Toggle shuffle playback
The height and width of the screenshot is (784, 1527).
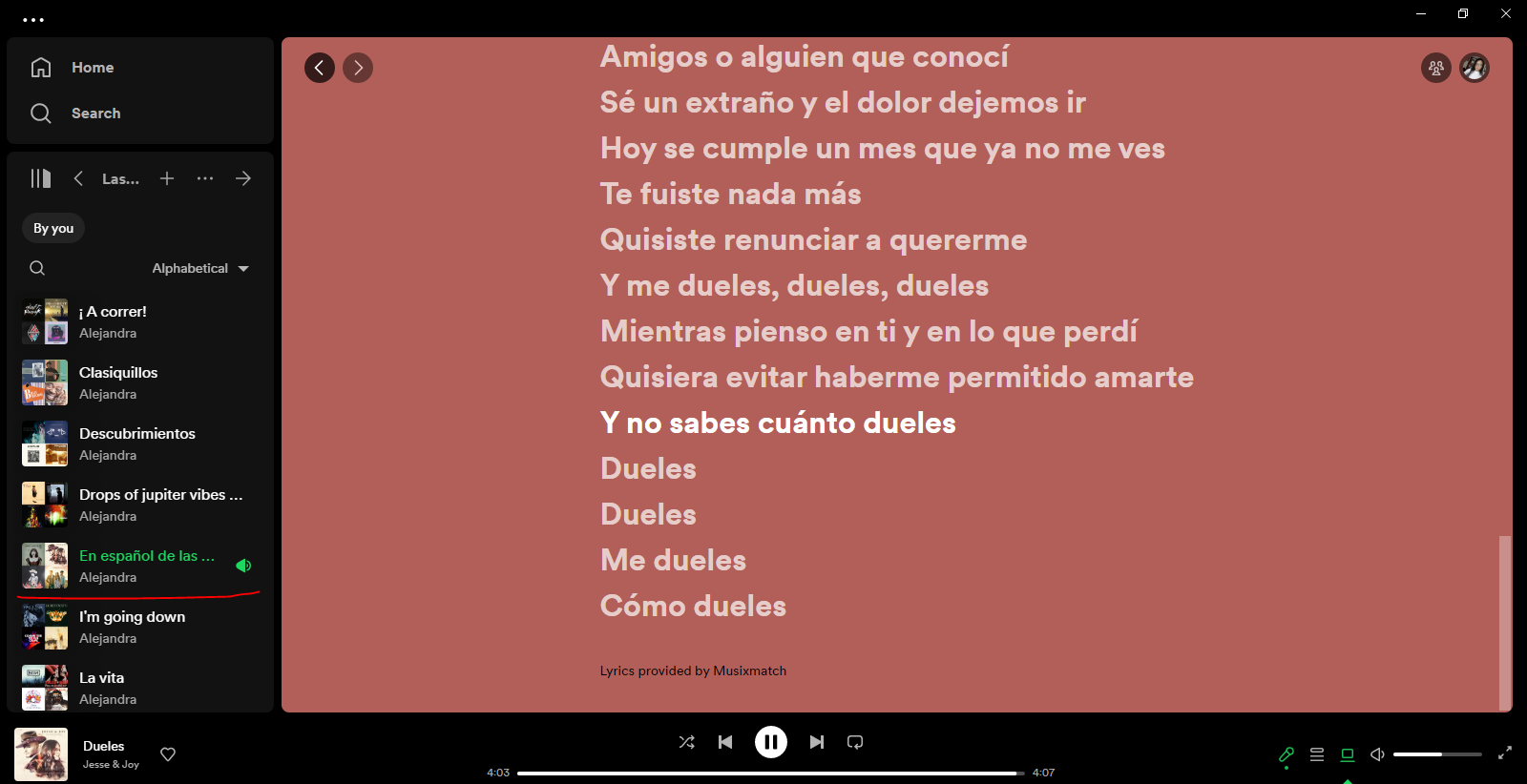[686, 742]
